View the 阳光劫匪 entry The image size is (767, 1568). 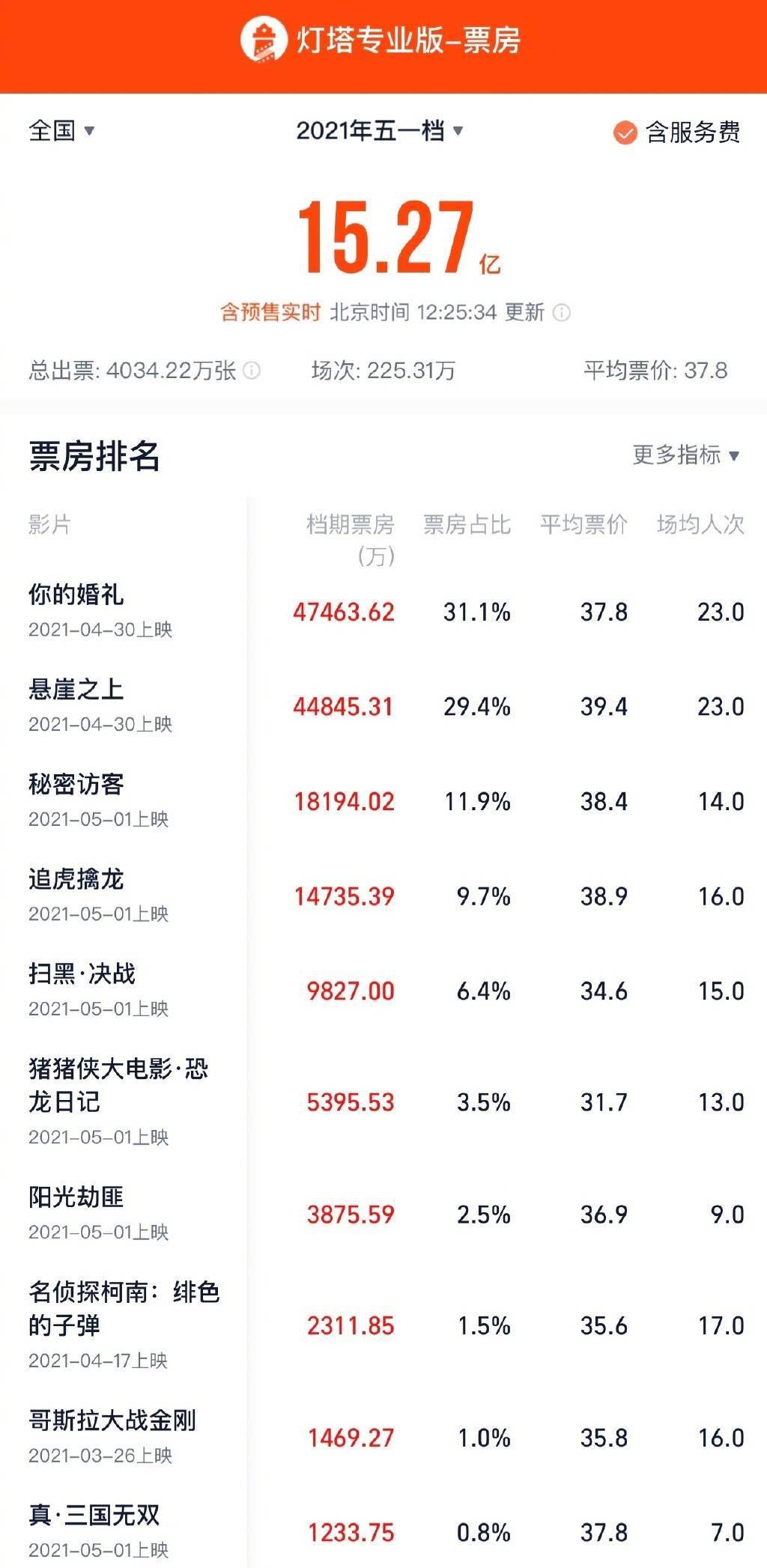[x=383, y=1214]
